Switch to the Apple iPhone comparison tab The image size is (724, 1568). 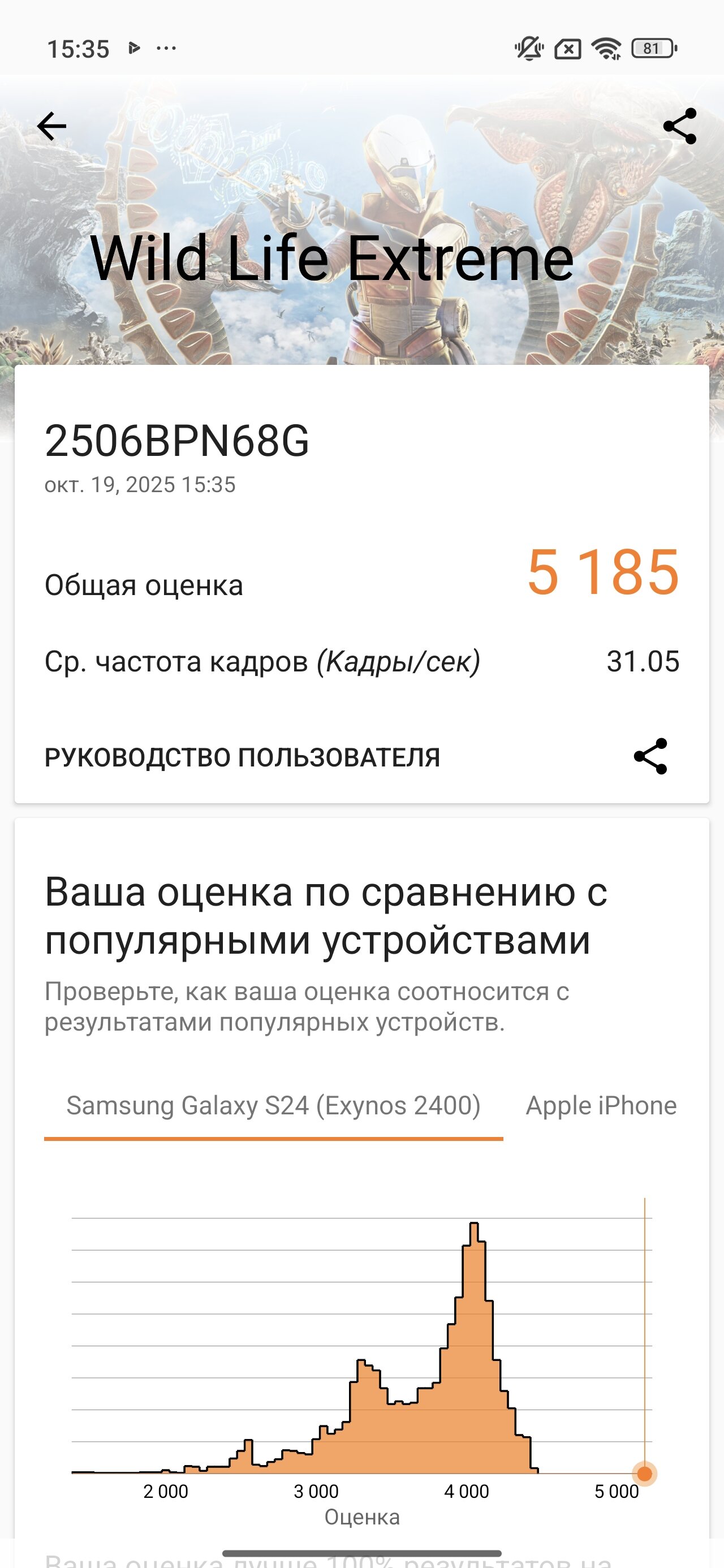tap(601, 1106)
